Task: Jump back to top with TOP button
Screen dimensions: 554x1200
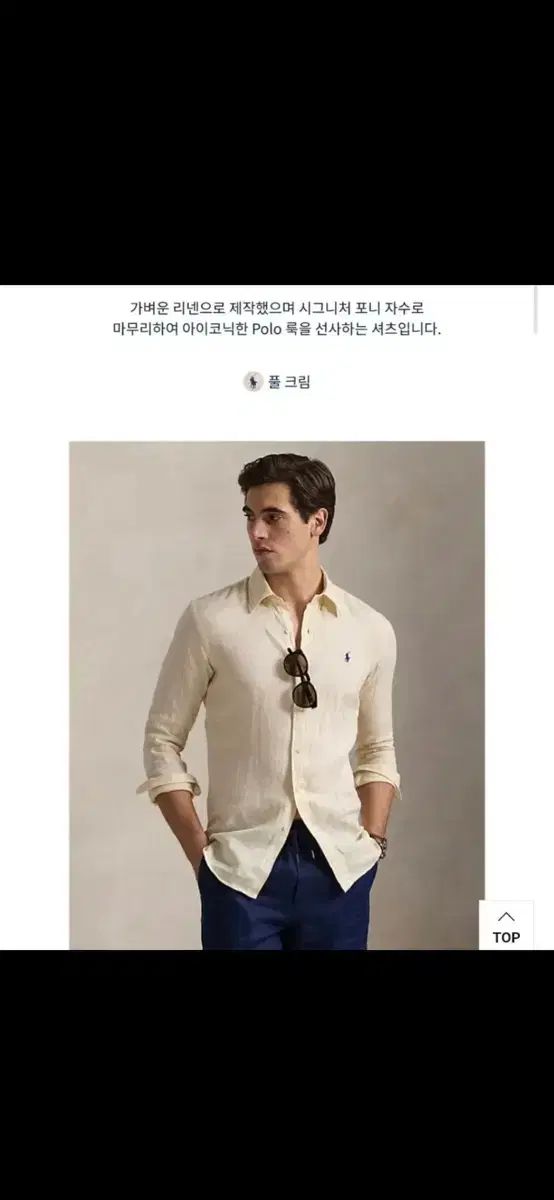Action: [506, 926]
